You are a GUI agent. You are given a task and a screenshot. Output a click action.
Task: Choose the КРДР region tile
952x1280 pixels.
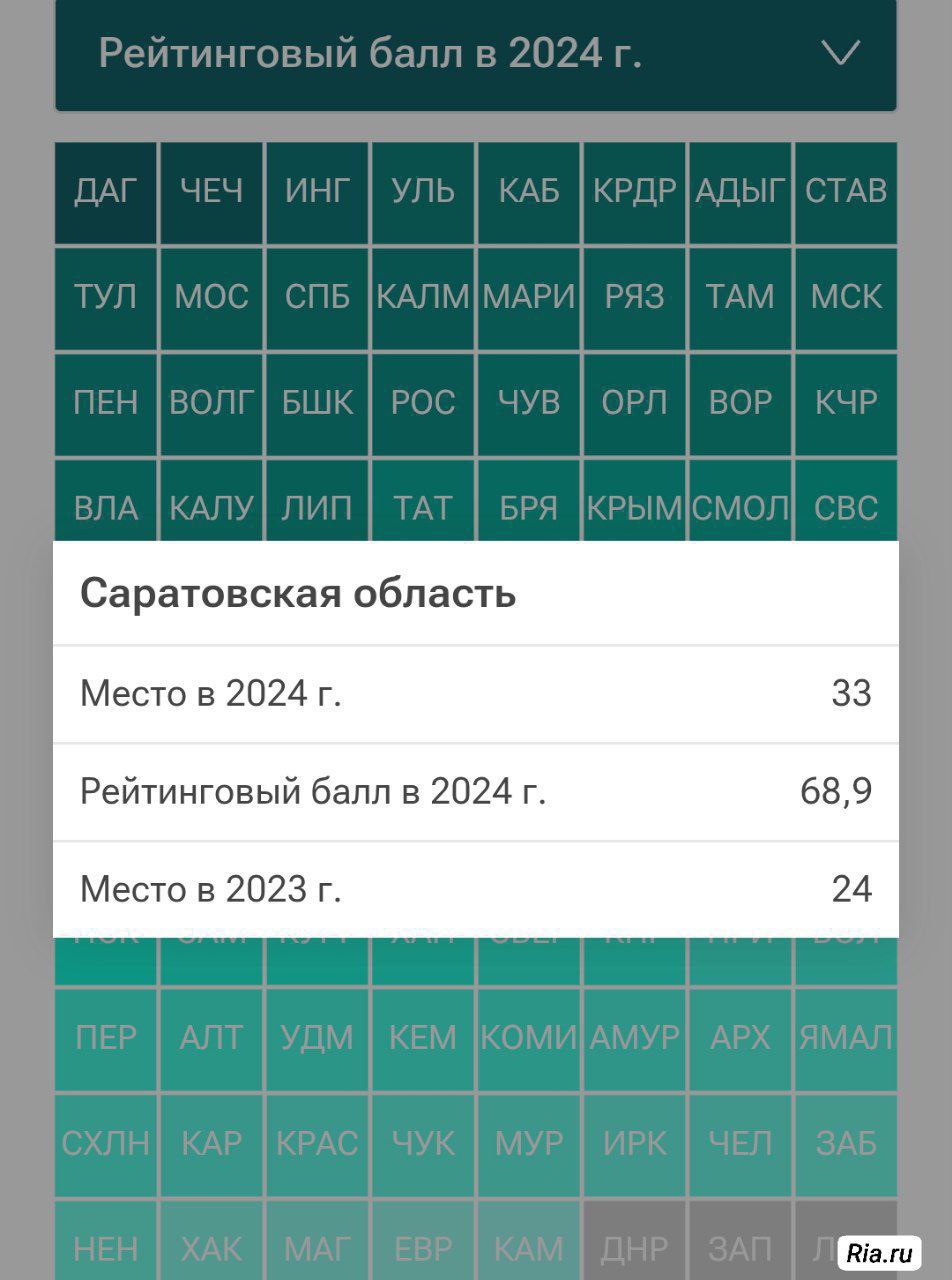tap(634, 191)
